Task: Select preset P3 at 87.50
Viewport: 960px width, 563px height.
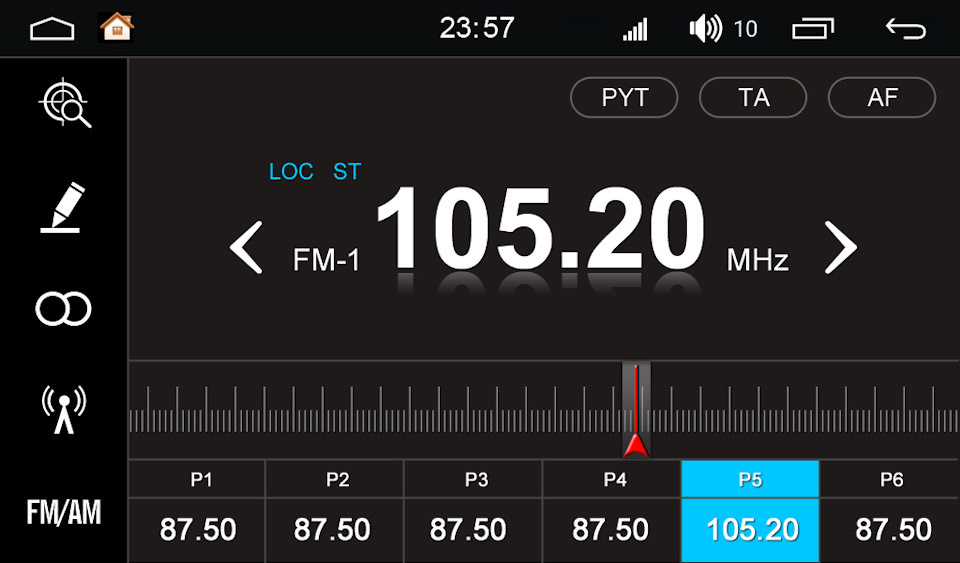Action: (x=473, y=512)
